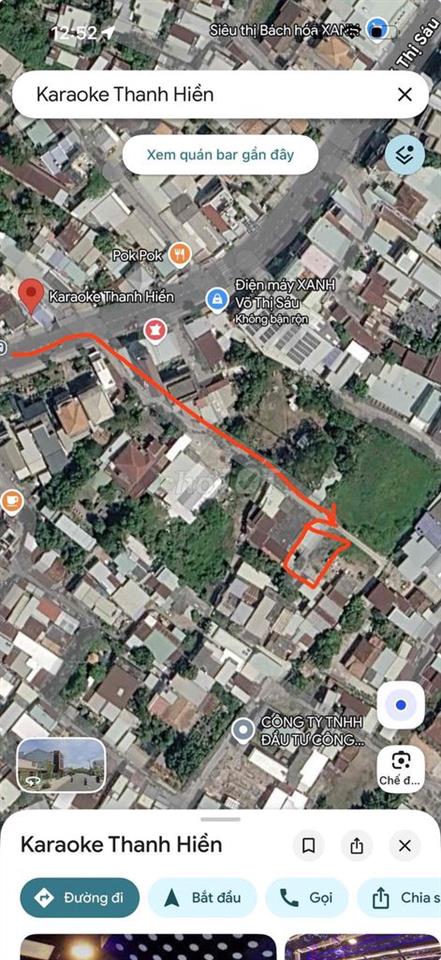441x960 pixels.
Task: Clear the Karaoke Thanh Hiền search field
Action: (404, 94)
